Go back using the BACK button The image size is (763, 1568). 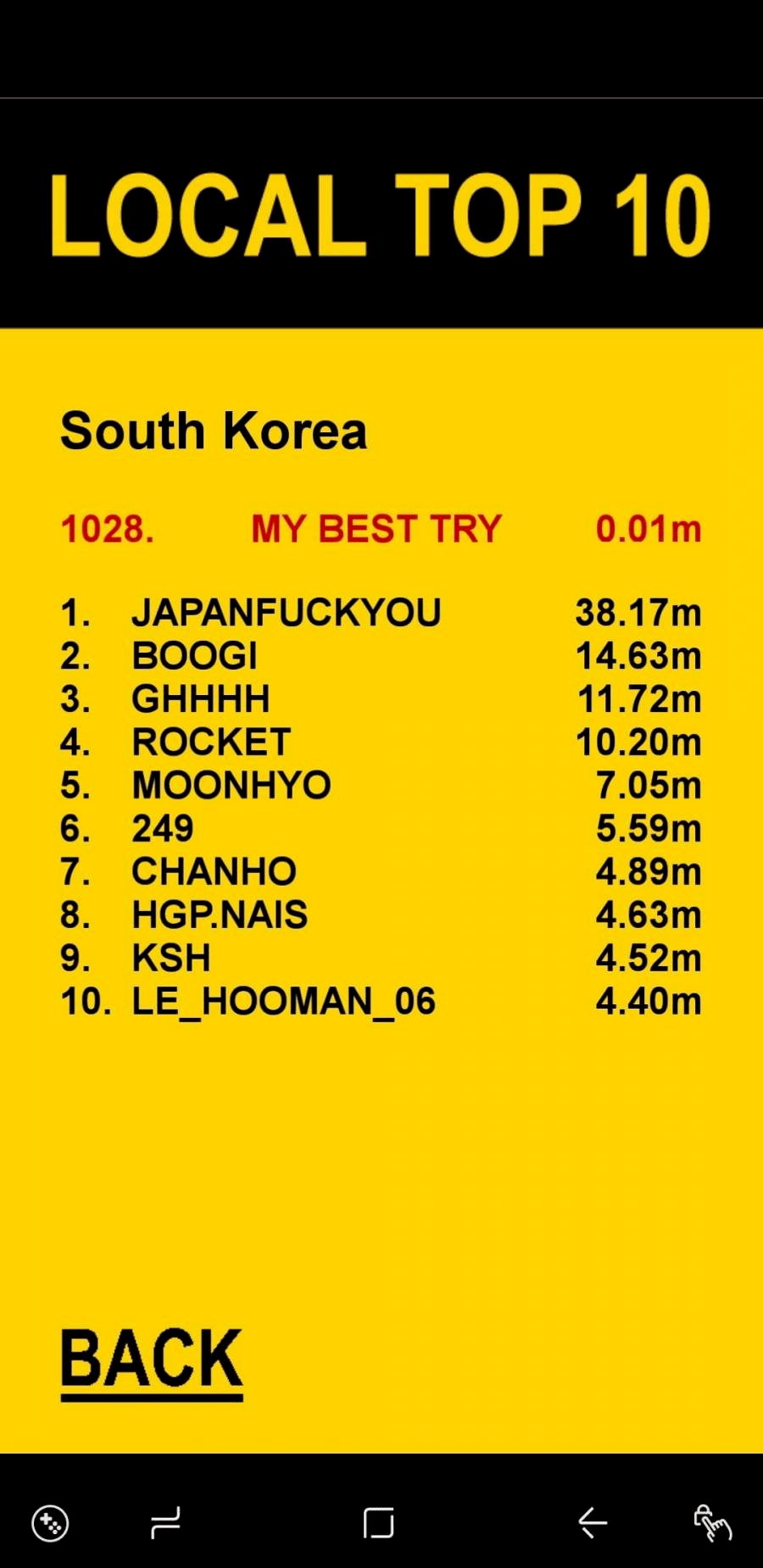point(152,1360)
